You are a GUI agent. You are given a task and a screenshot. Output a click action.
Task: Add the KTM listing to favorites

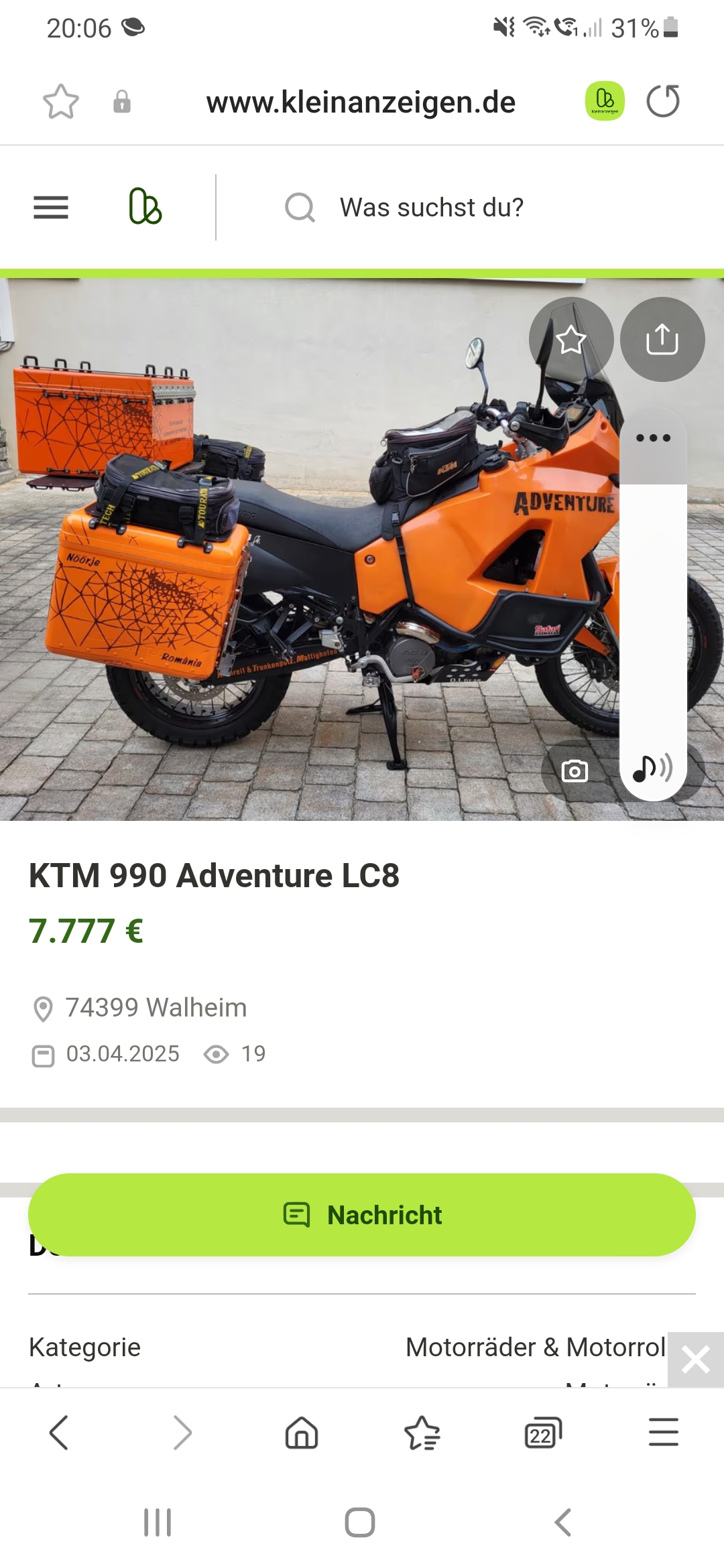570,339
